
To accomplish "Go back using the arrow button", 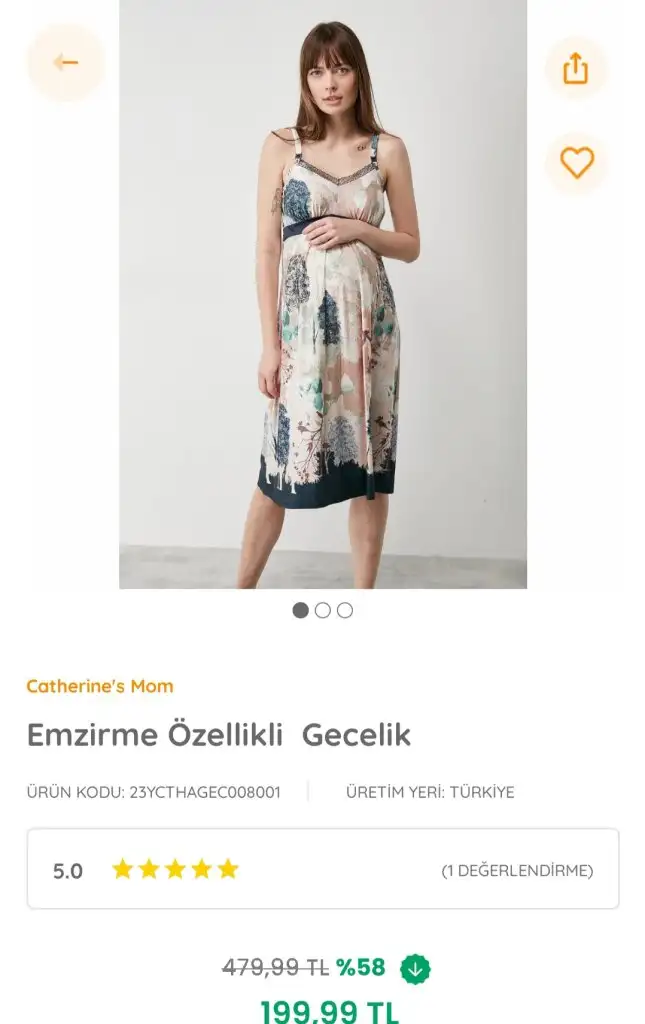I will (66, 63).
